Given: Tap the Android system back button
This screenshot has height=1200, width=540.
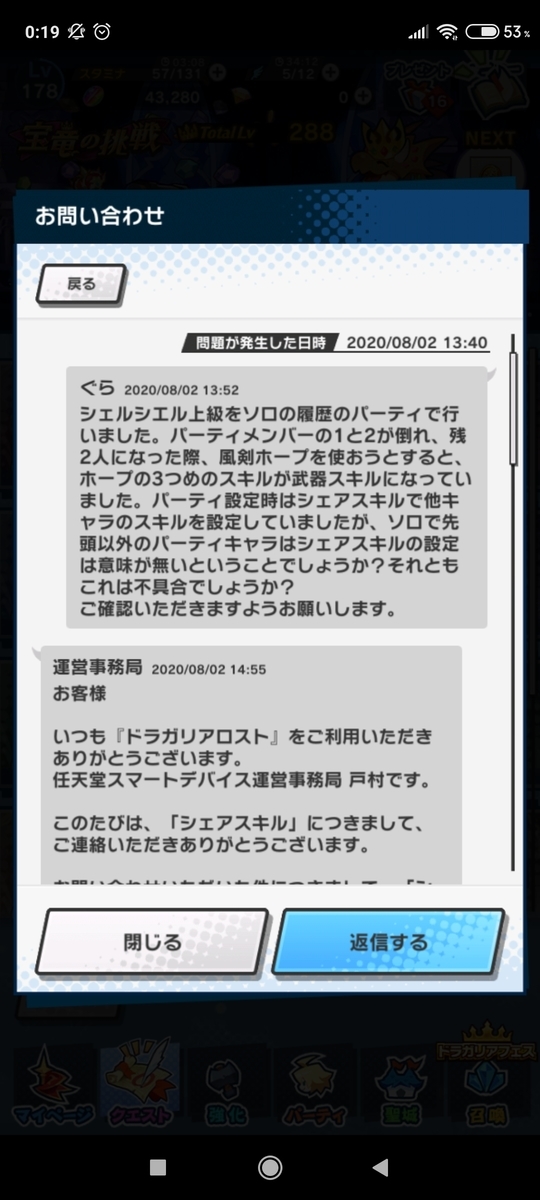Looking at the screenshot, I should (x=381, y=1167).
